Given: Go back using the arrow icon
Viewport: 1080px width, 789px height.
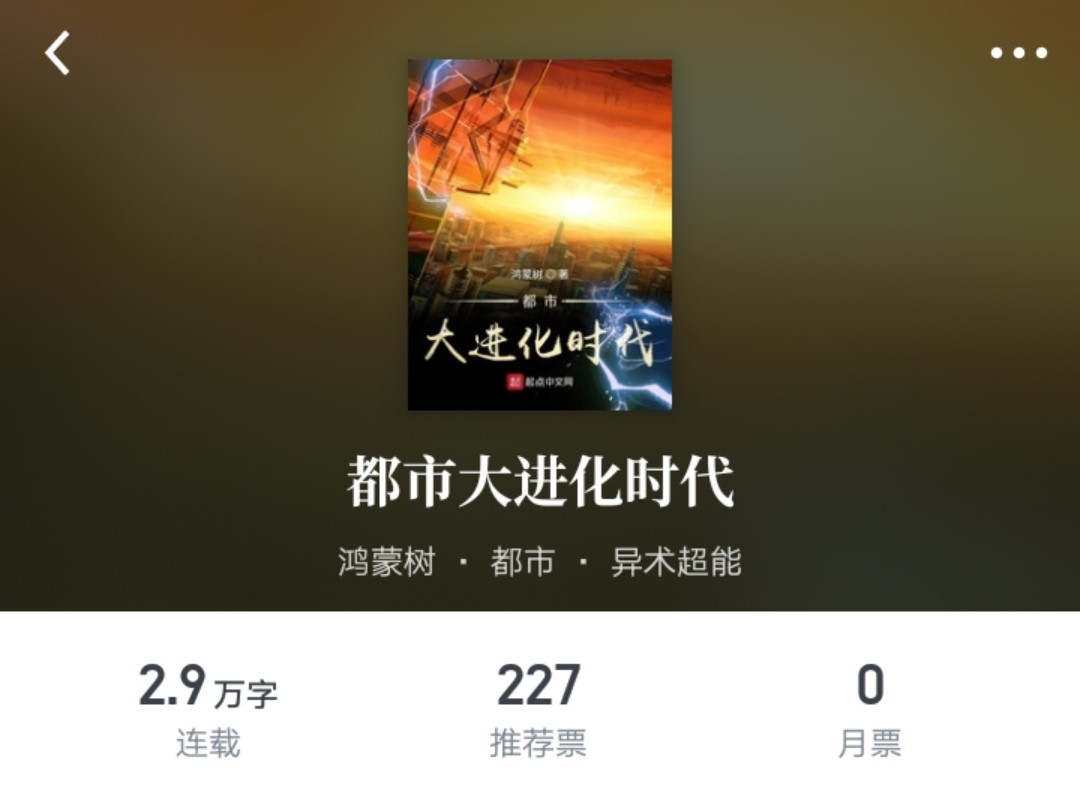Looking at the screenshot, I should pos(58,53).
